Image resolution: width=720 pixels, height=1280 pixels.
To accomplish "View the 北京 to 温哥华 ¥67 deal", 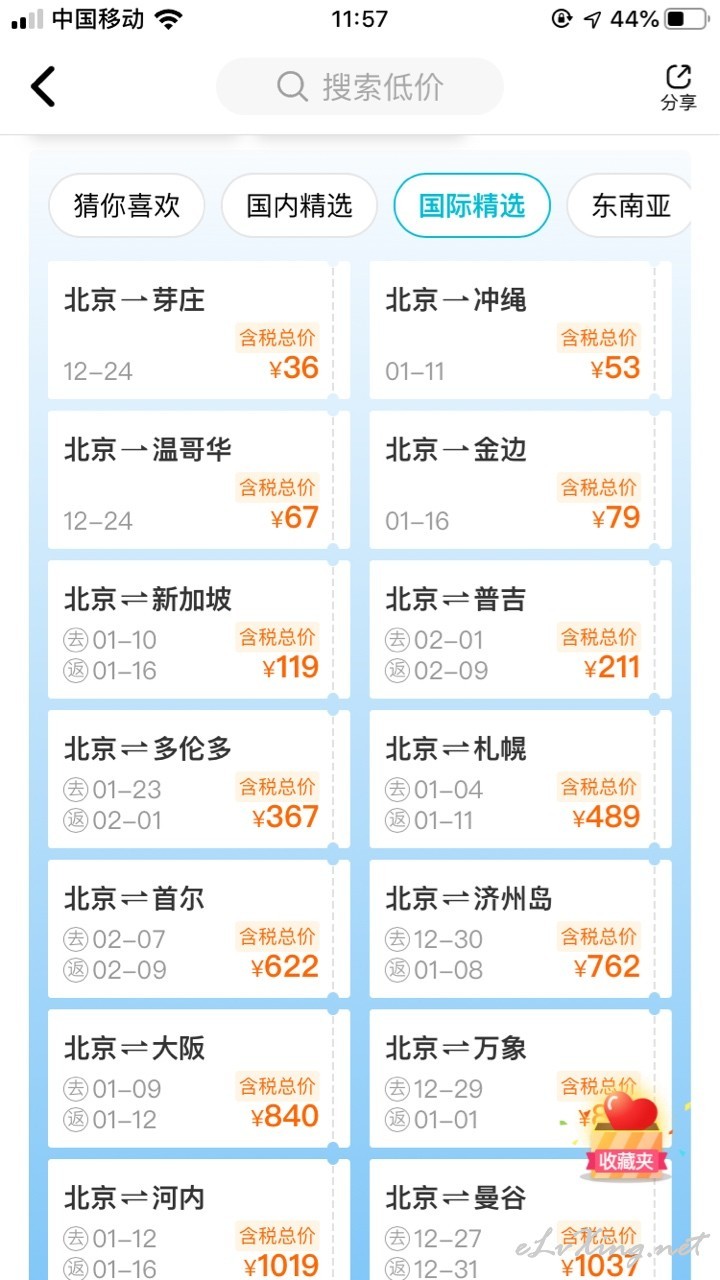I will [199, 480].
